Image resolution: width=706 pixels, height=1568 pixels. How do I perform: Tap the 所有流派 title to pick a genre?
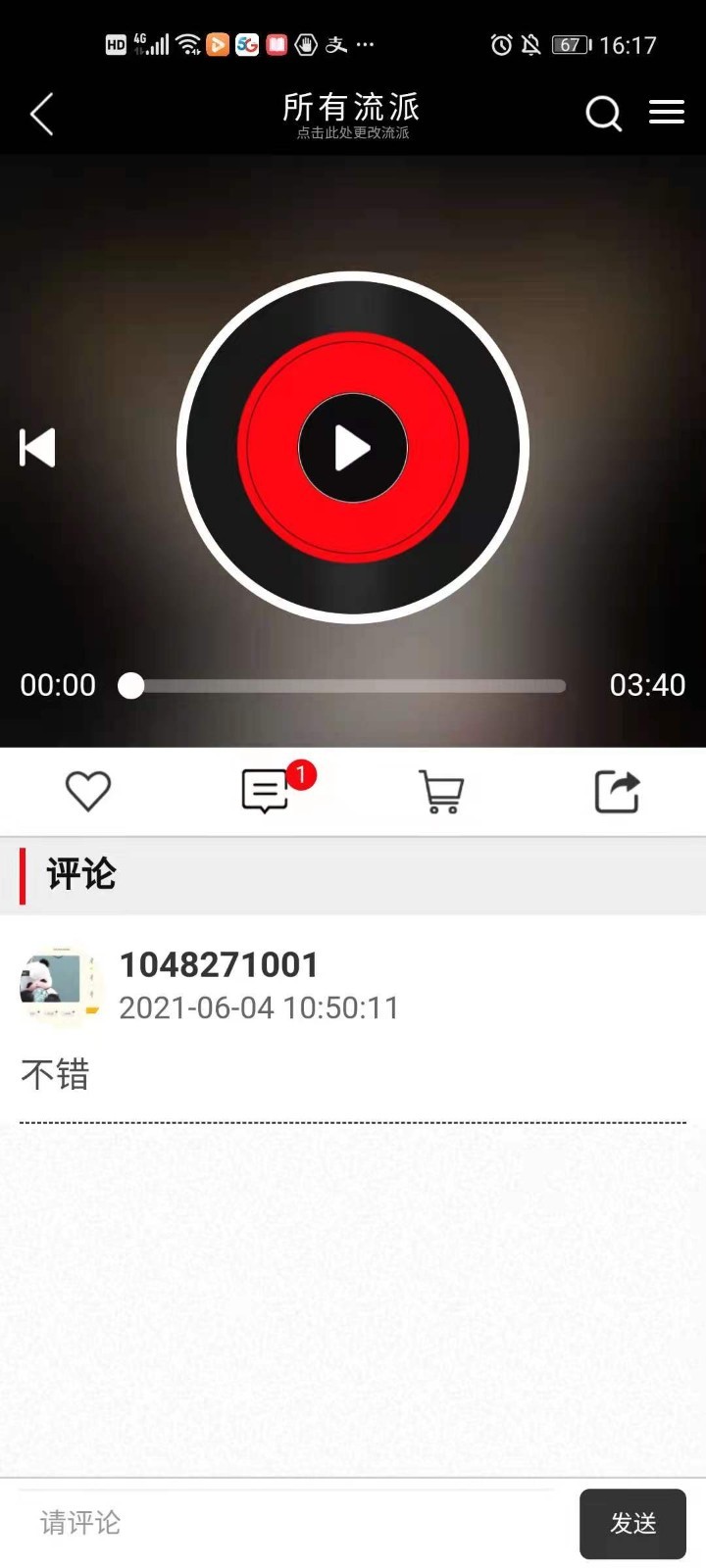(351, 108)
